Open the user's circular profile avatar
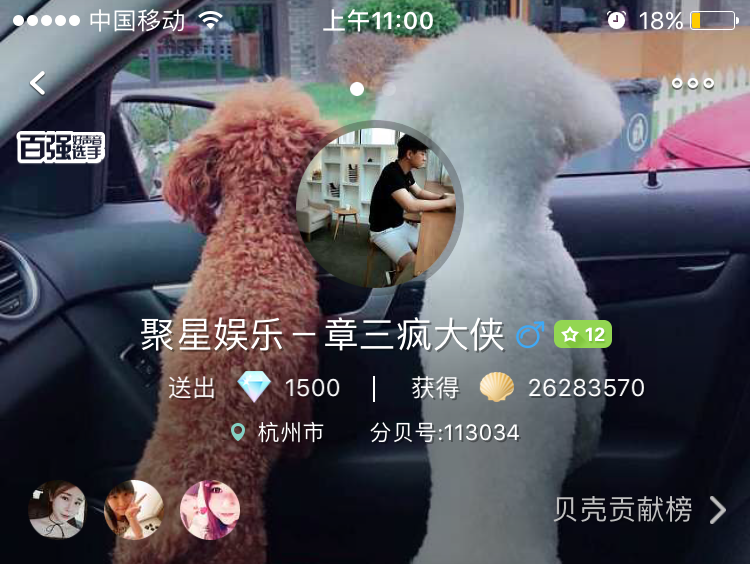The width and height of the screenshot is (750, 567). (x=379, y=205)
